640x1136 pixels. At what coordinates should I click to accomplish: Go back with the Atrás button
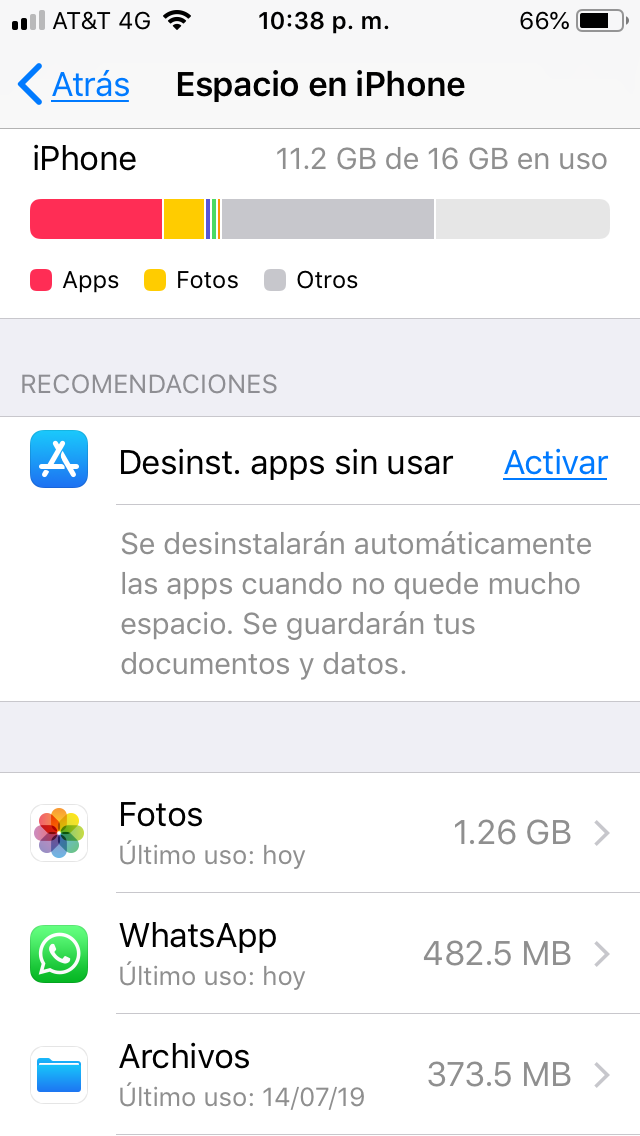(75, 85)
